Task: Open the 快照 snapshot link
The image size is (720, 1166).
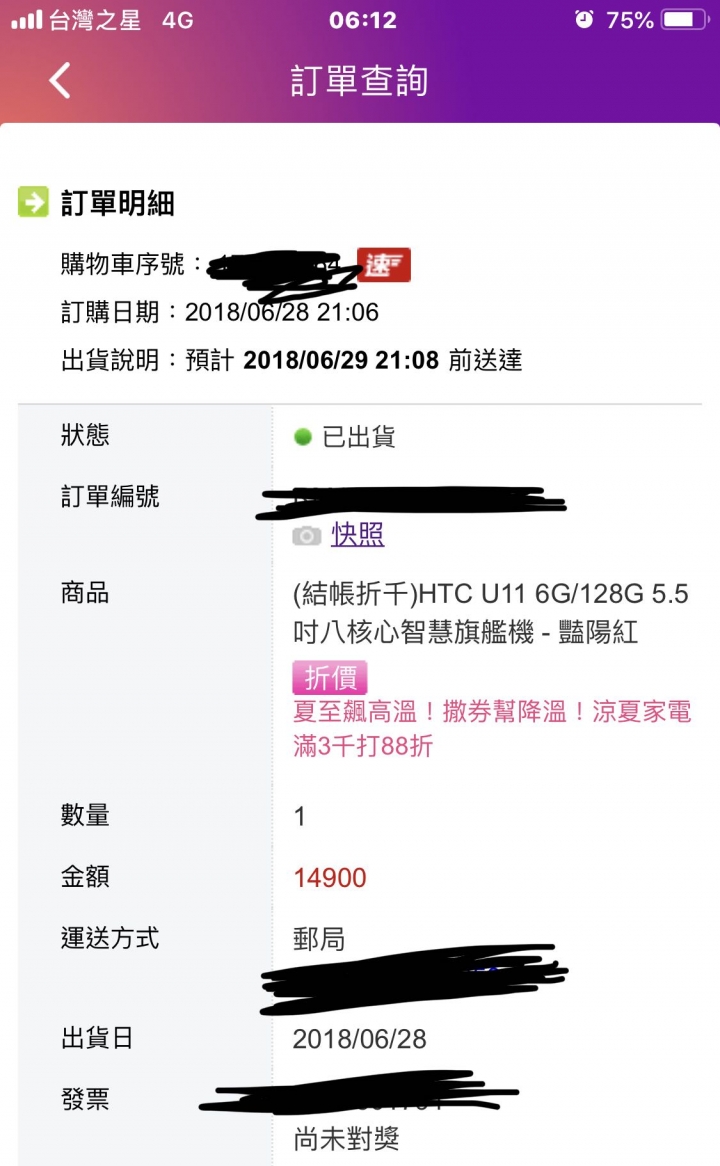Action: coord(357,535)
